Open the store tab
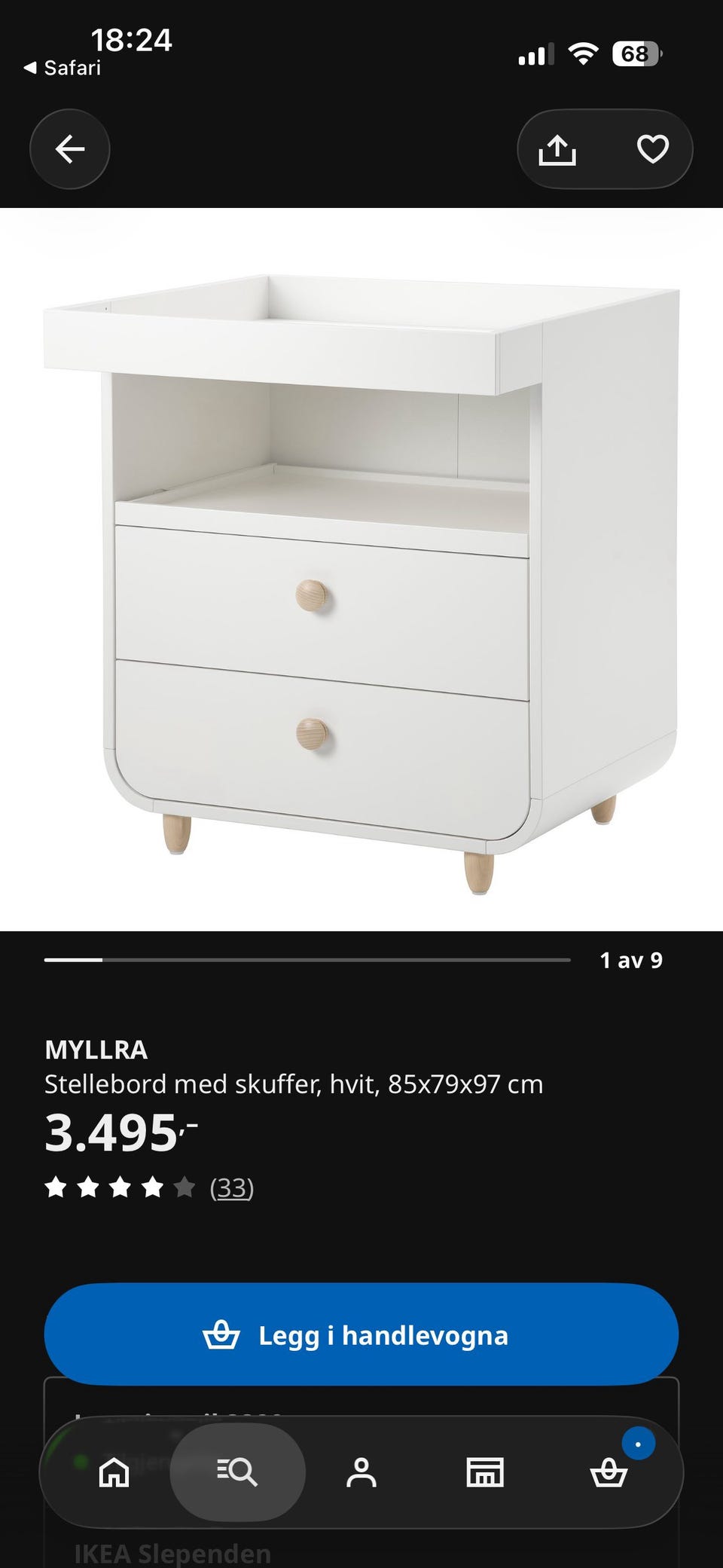 (x=485, y=1472)
